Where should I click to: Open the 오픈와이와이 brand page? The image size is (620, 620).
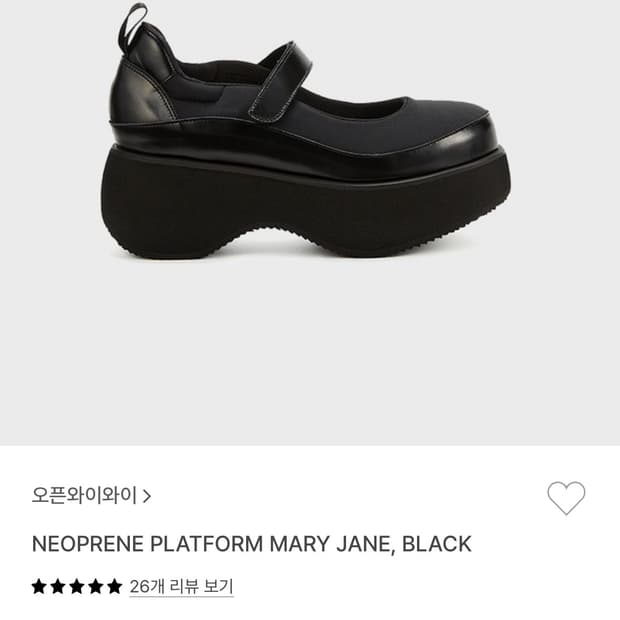[91, 495]
